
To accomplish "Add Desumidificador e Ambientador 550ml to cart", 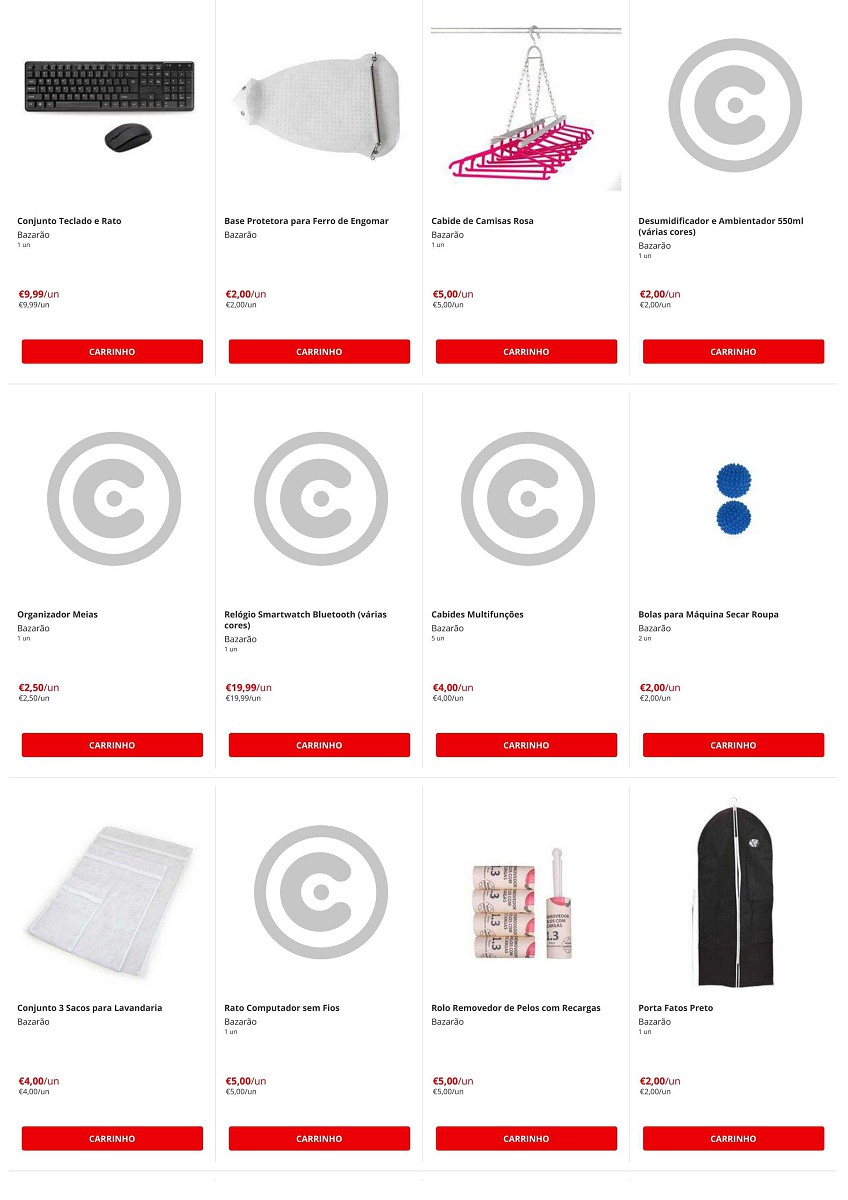I will point(733,352).
